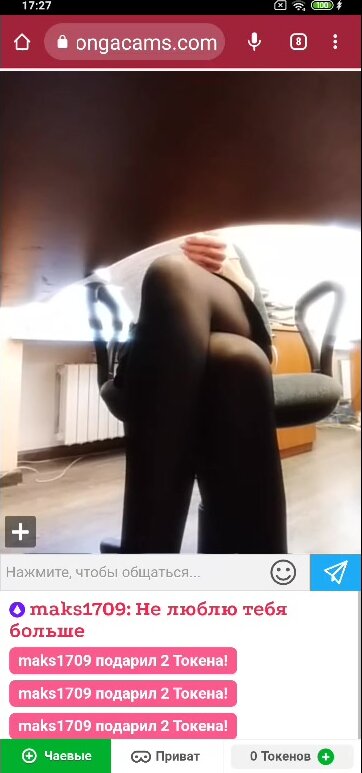
Task: Open the browser overflow menu
Action: [335, 42]
